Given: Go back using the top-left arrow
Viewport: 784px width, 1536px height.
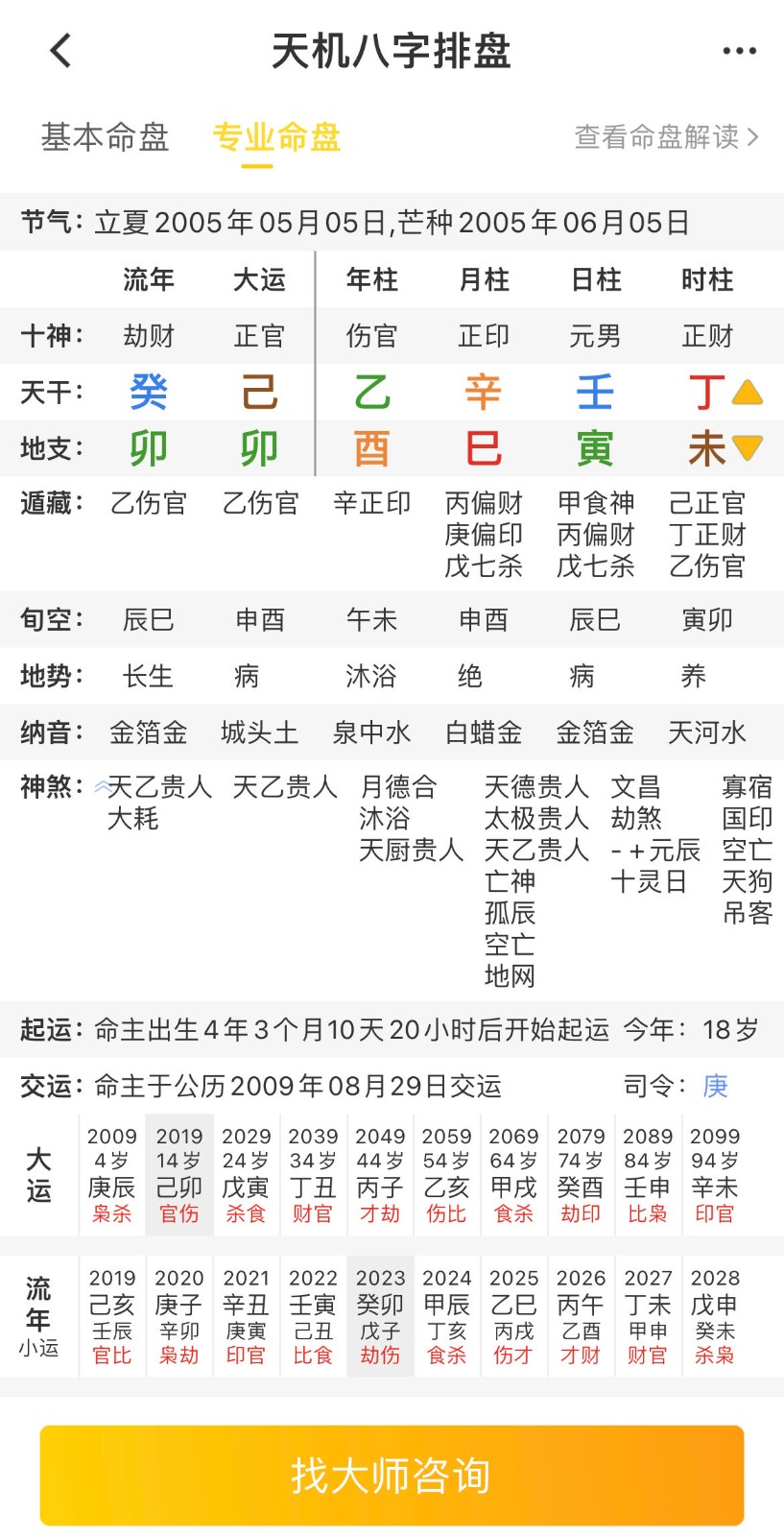Looking at the screenshot, I should [x=60, y=51].
